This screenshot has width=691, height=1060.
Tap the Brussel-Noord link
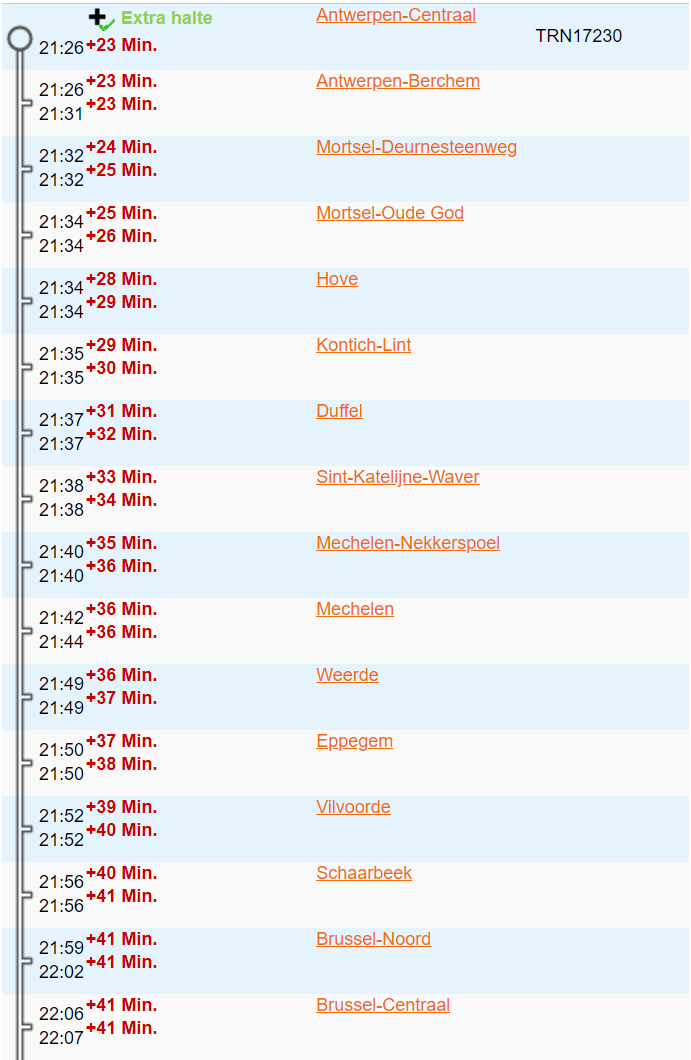373,940
